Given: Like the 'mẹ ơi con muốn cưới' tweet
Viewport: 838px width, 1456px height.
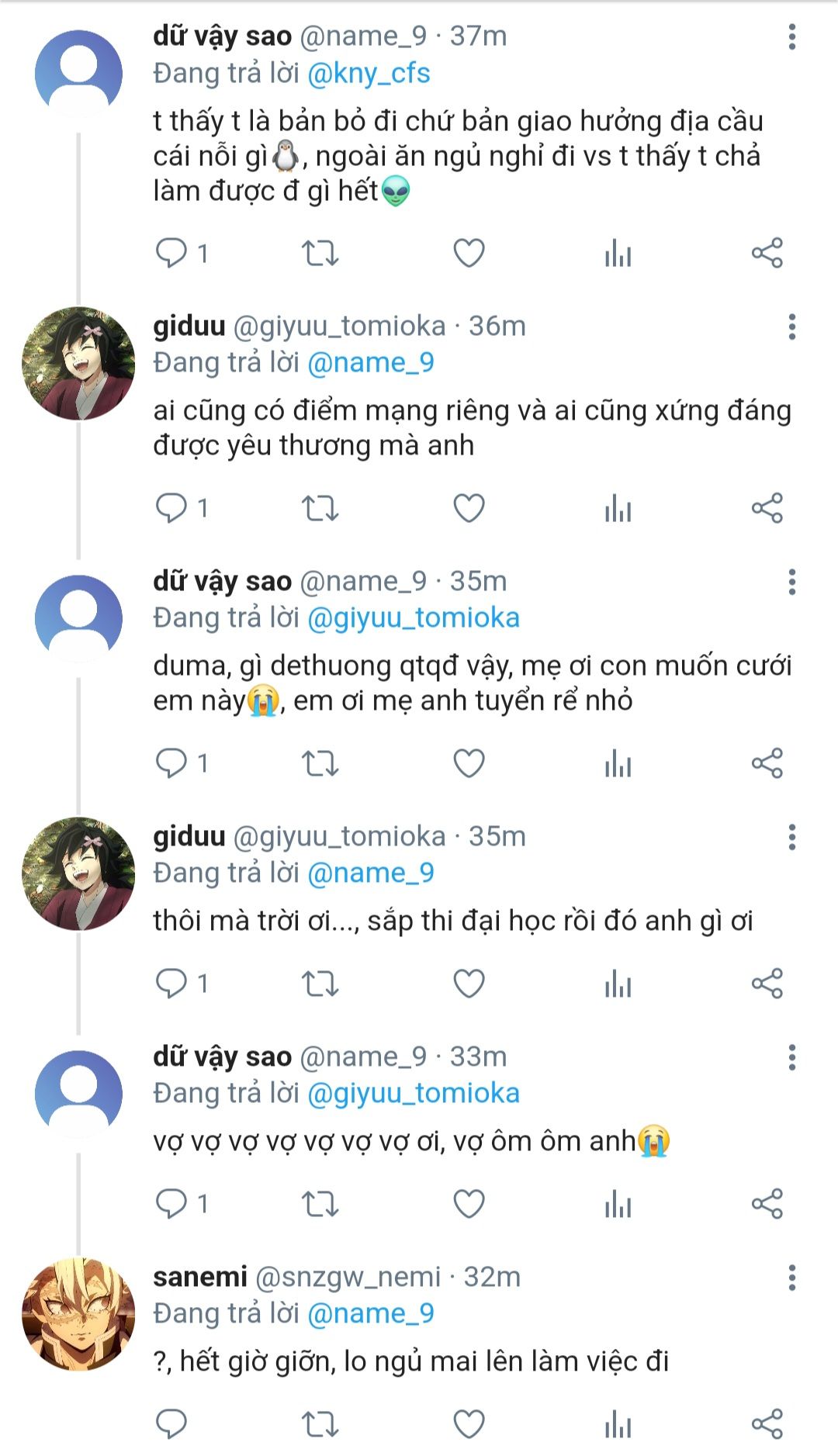Looking at the screenshot, I should click(469, 763).
